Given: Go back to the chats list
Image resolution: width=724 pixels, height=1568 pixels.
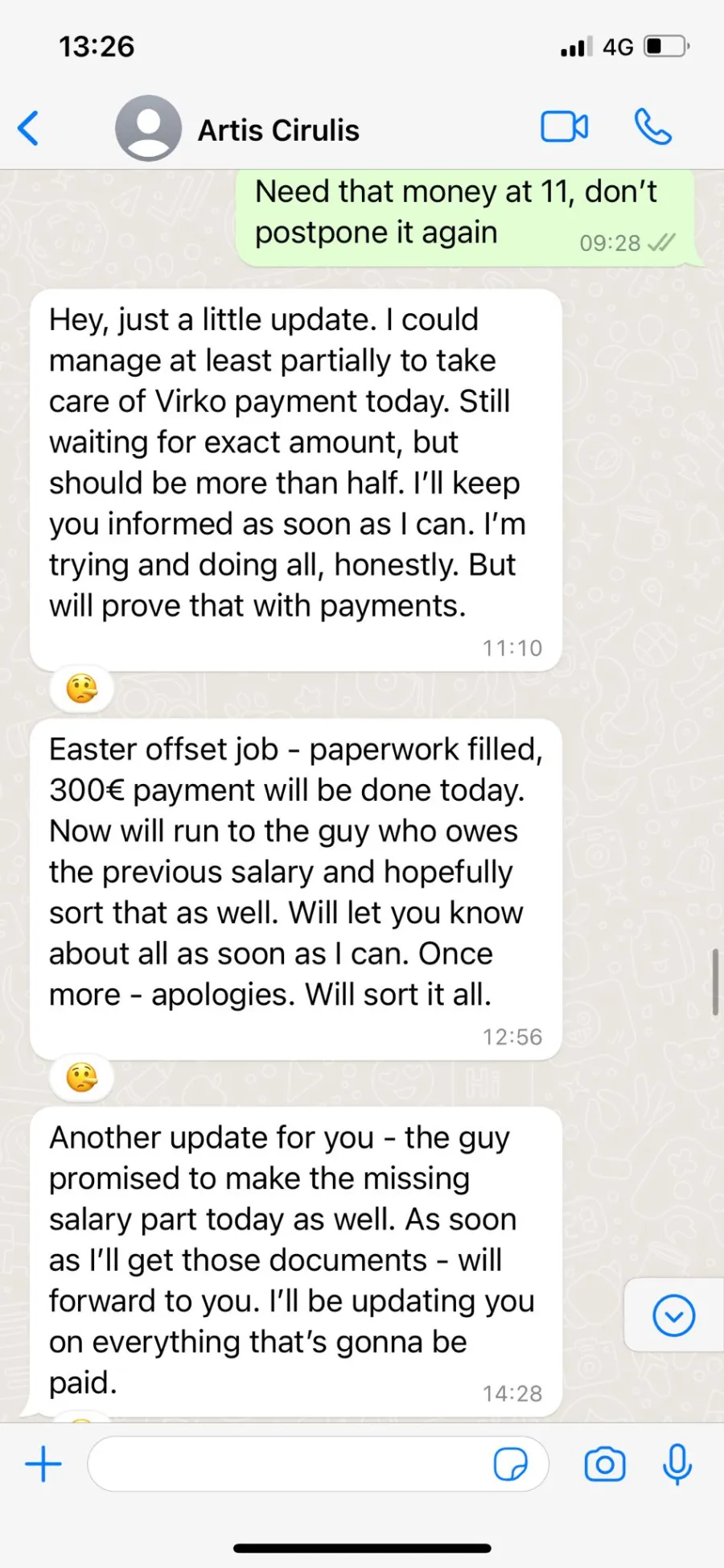Looking at the screenshot, I should coord(29,128).
